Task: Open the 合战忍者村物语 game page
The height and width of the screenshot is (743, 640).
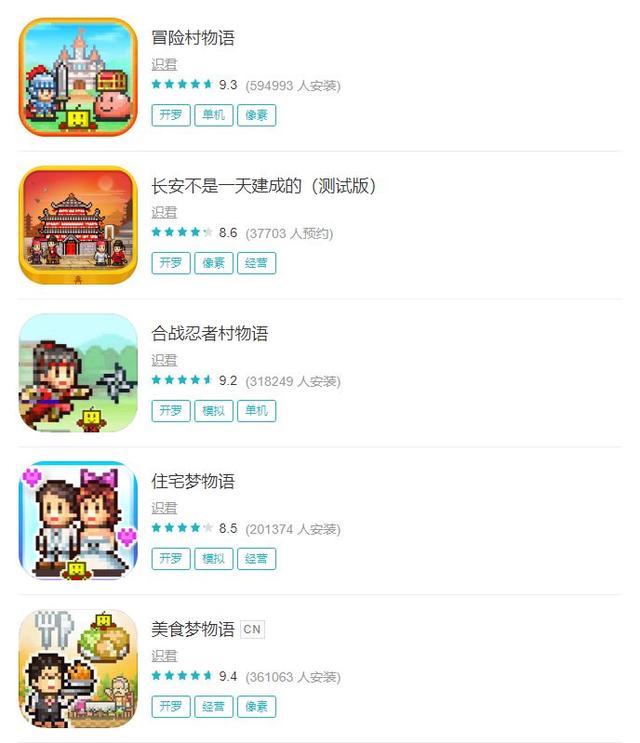Action: click(x=210, y=334)
